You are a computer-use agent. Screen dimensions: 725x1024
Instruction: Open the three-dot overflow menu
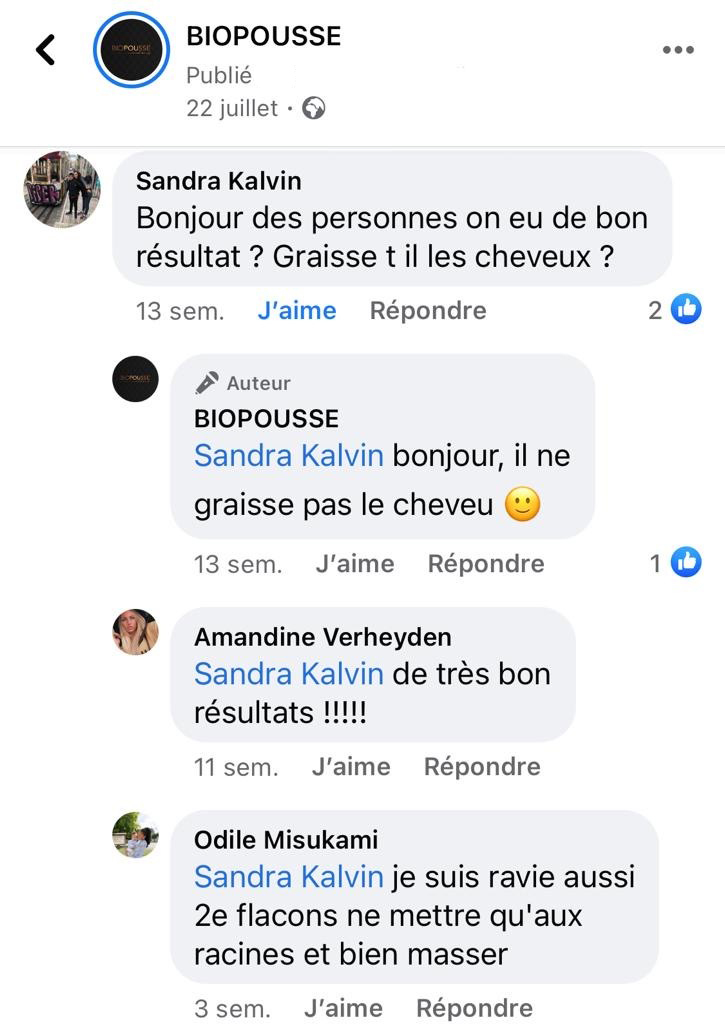pyautogui.click(x=678, y=50)
